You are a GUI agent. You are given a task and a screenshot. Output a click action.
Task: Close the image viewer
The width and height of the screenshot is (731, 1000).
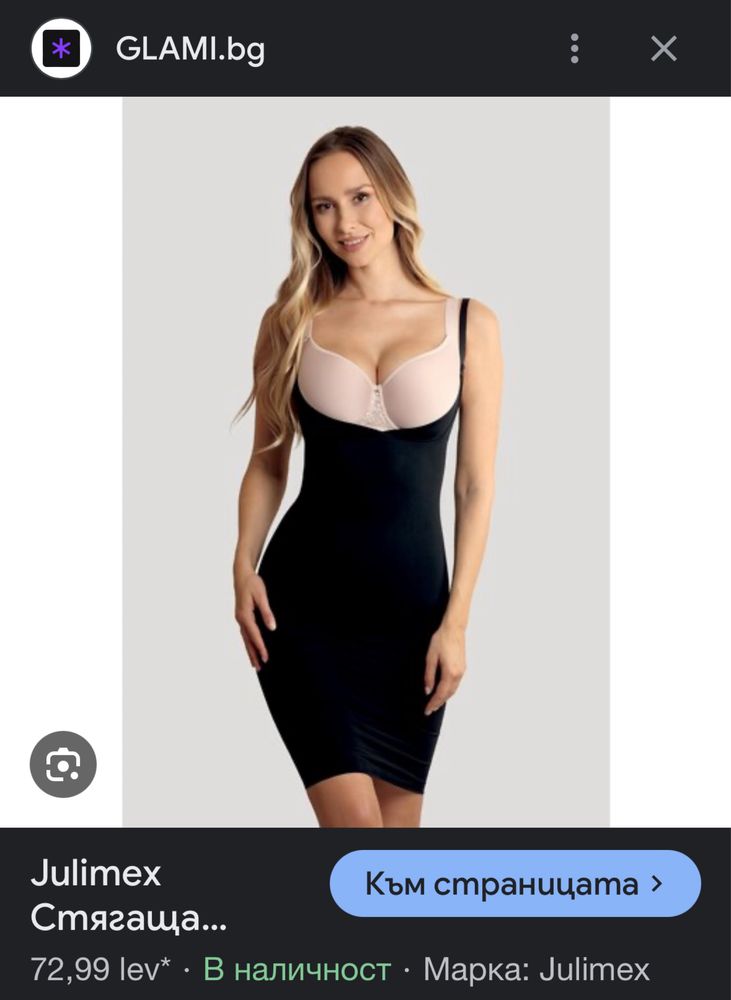tap(664, 48)
